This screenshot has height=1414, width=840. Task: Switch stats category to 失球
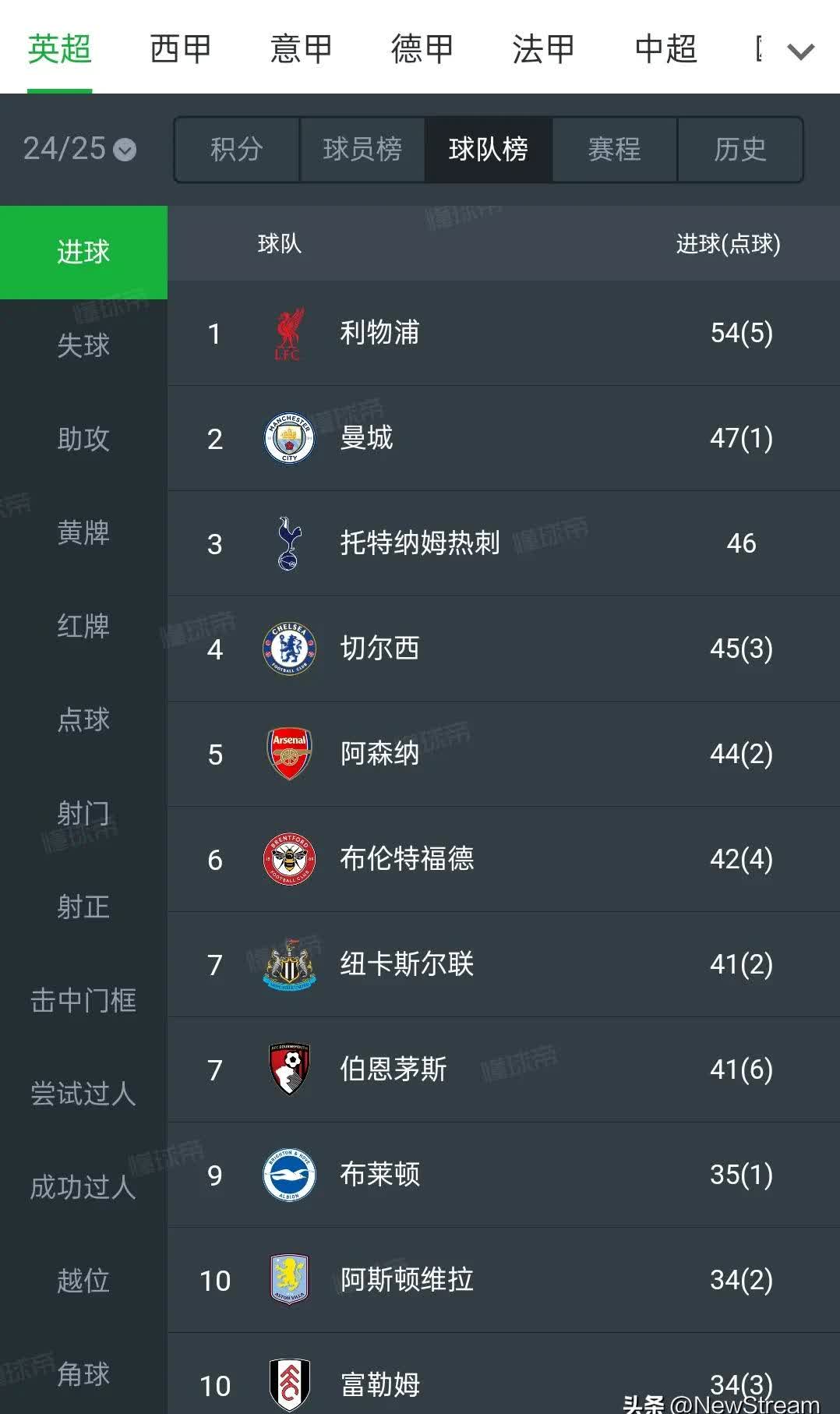83,345
